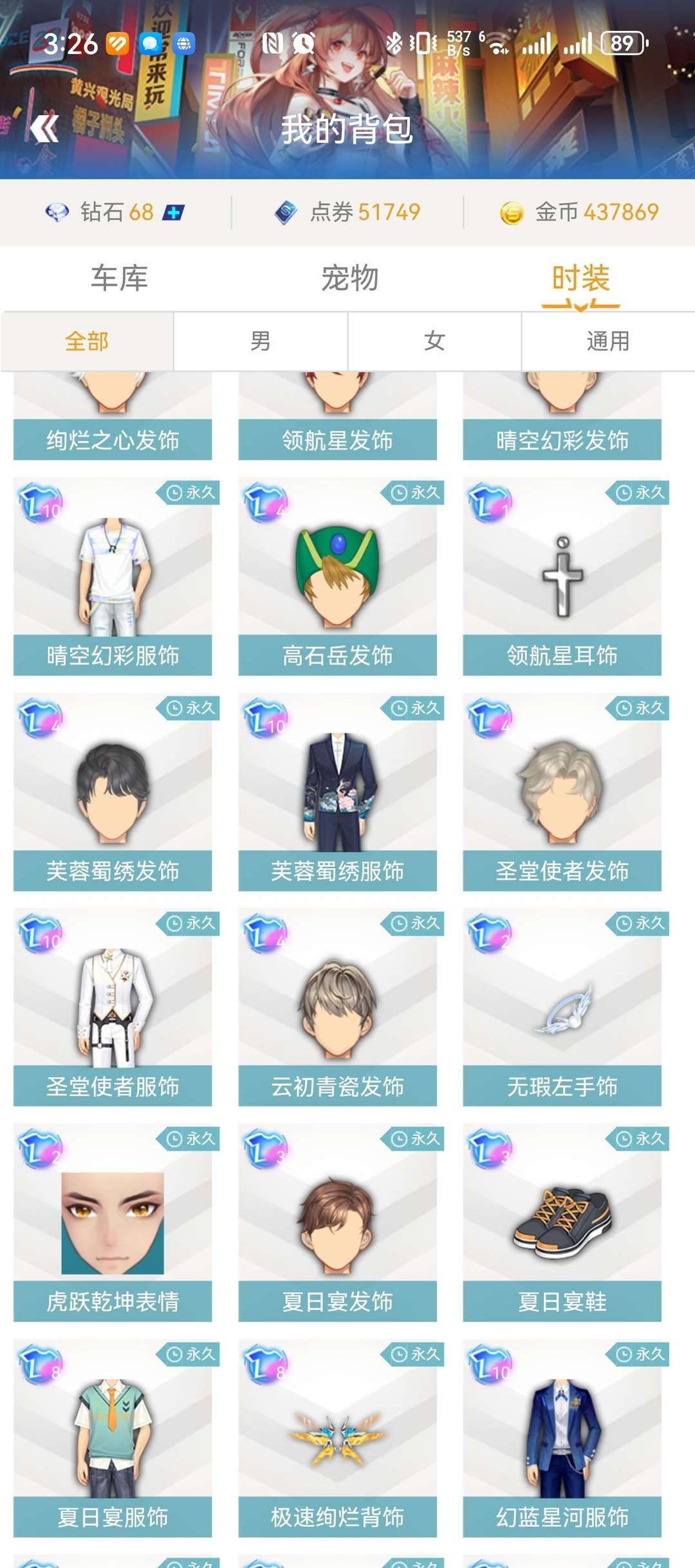The width and height of the screenshot is (695, 1568).
Task: Open the 晴空幻彩服饰 item
Action: 113,577
